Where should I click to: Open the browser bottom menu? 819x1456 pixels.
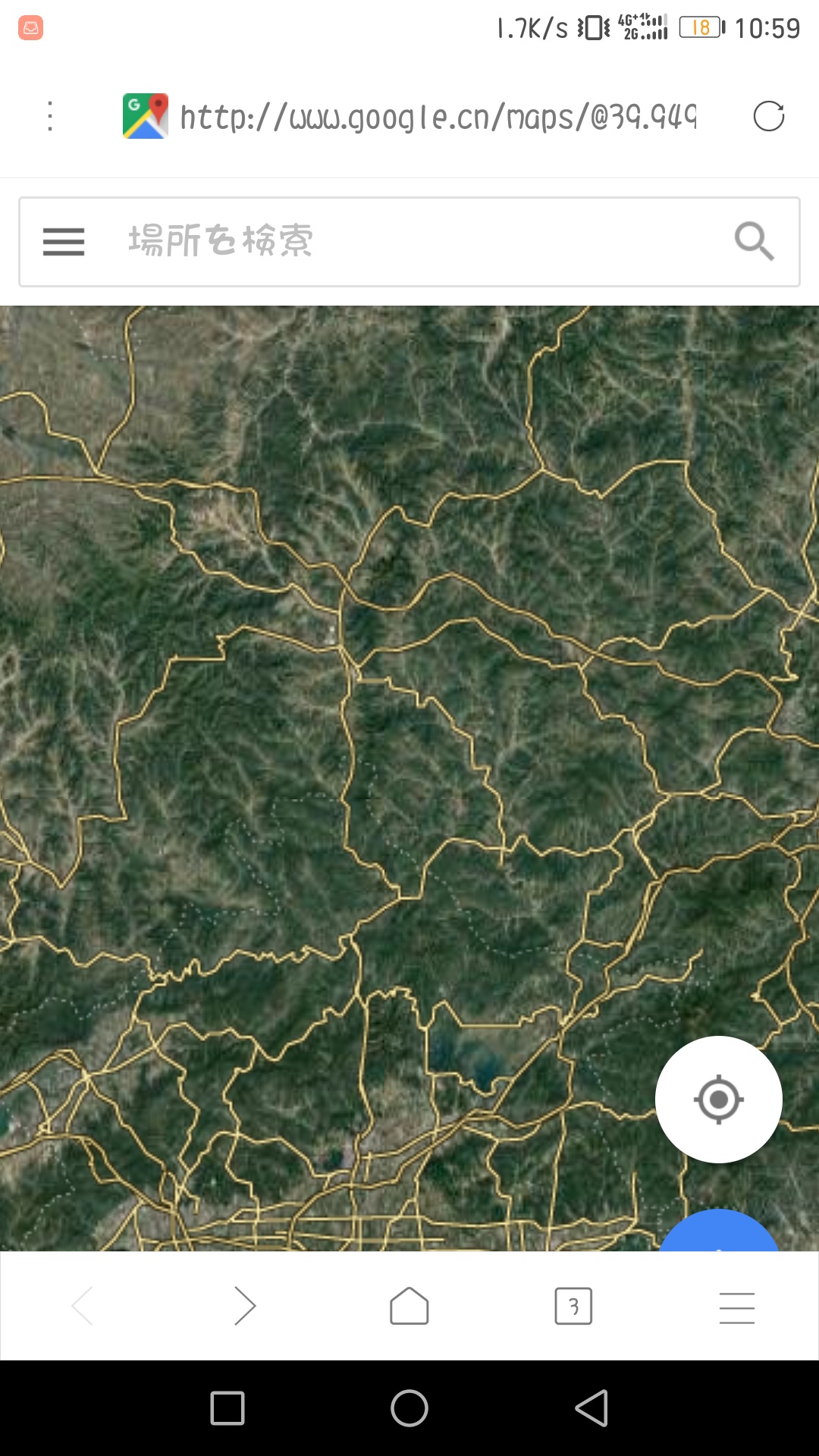736,1307
